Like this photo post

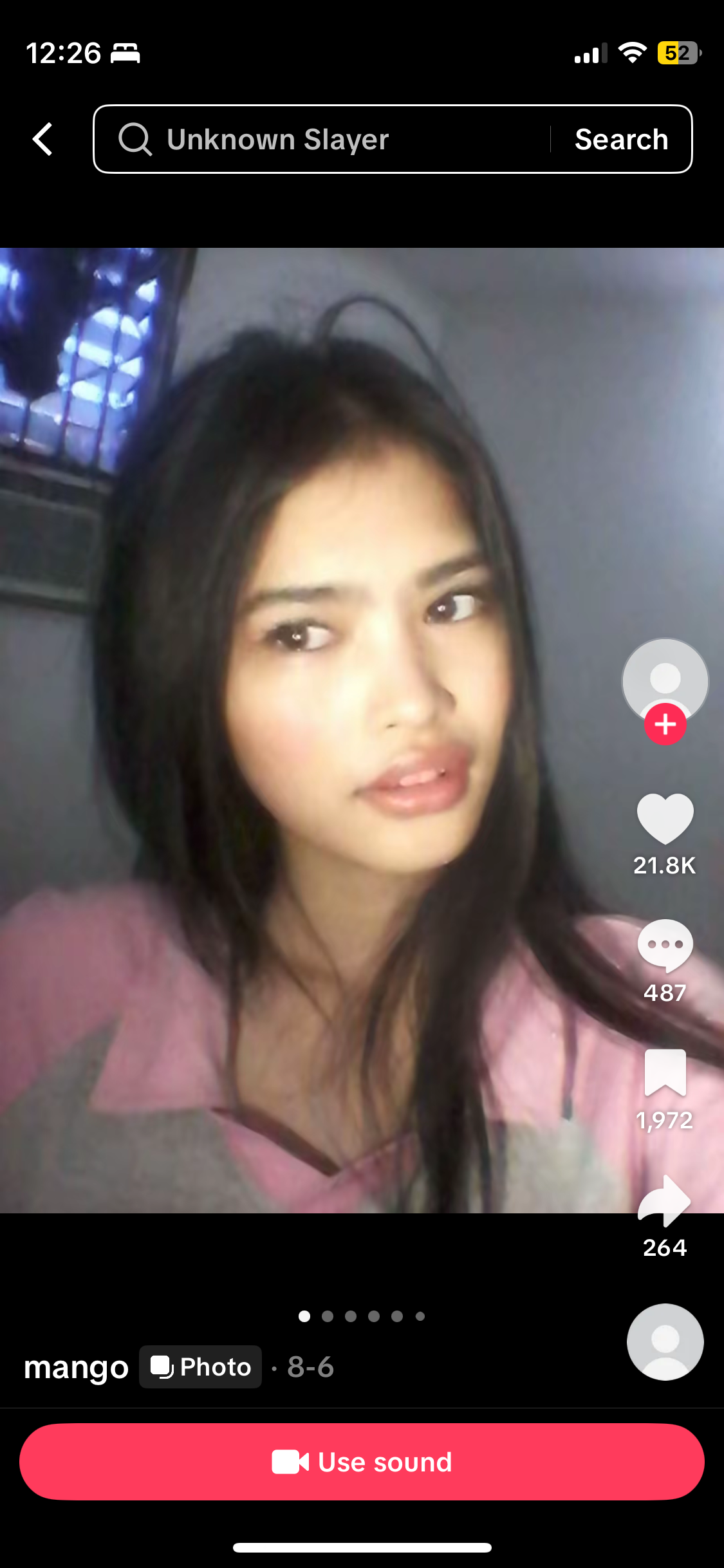[665, 819]
